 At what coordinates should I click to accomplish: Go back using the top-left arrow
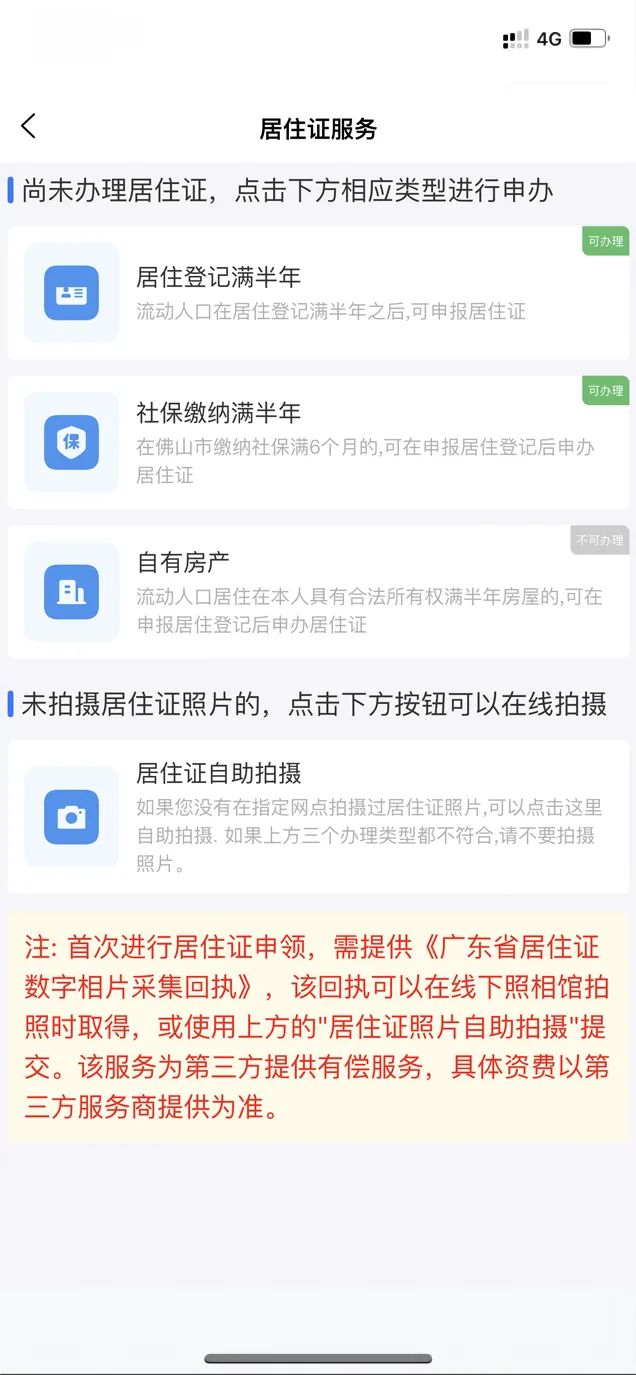(x=28, y=127)
